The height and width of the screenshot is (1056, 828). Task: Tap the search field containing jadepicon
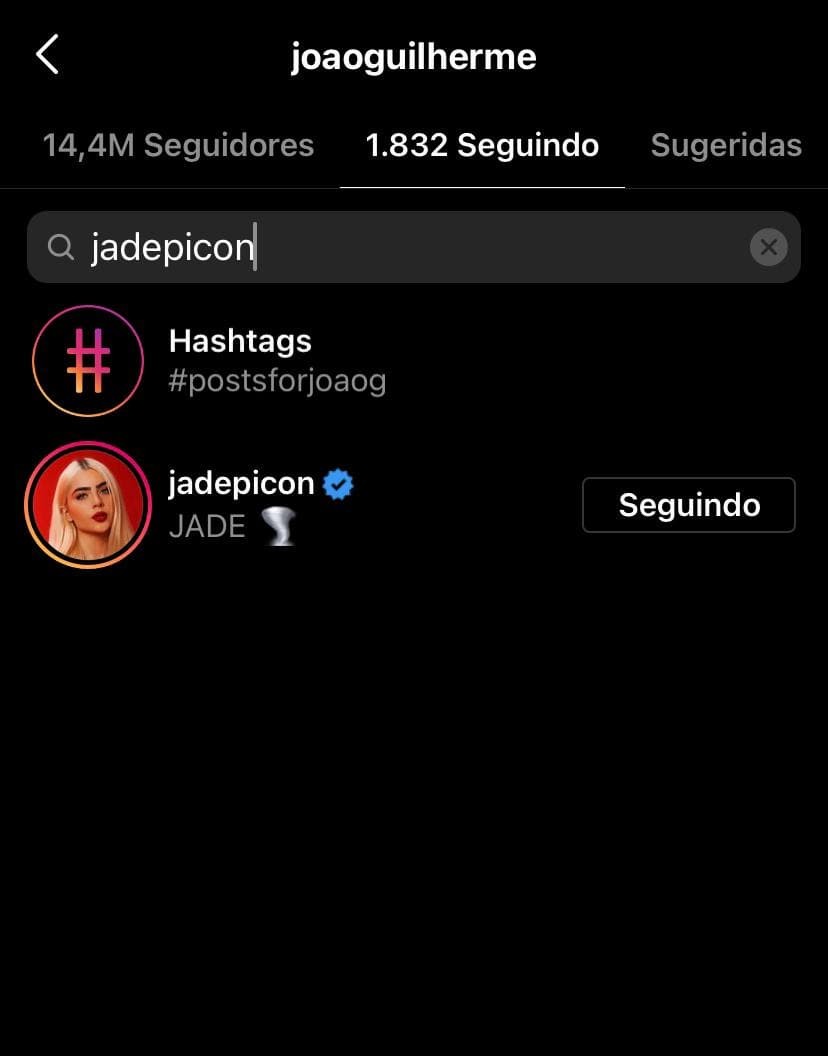pyautogui.click(x=400, y=247)
